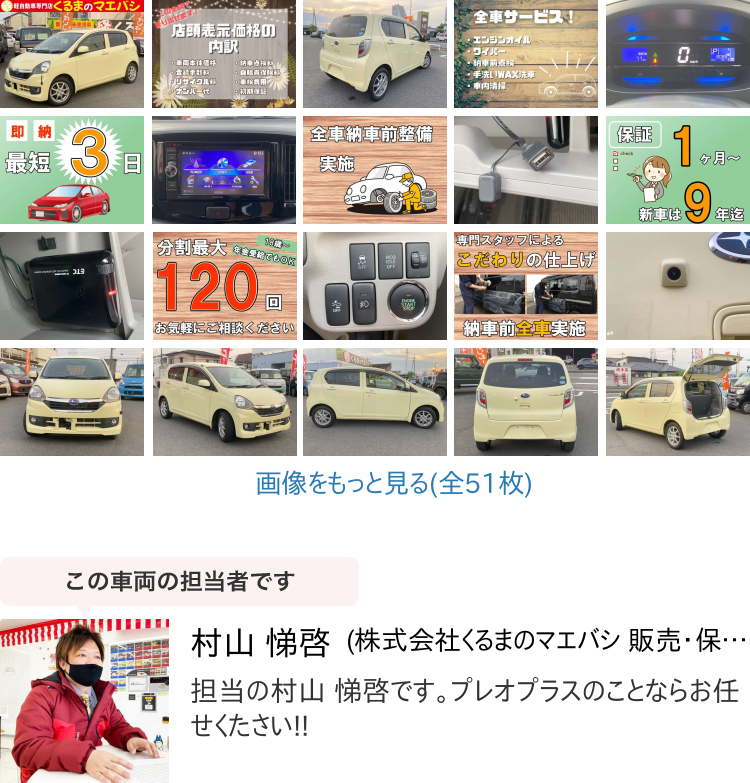The width and height of the screenshot is (750, 783).
Task: View the rear camera photo
Action: [677, 286]
